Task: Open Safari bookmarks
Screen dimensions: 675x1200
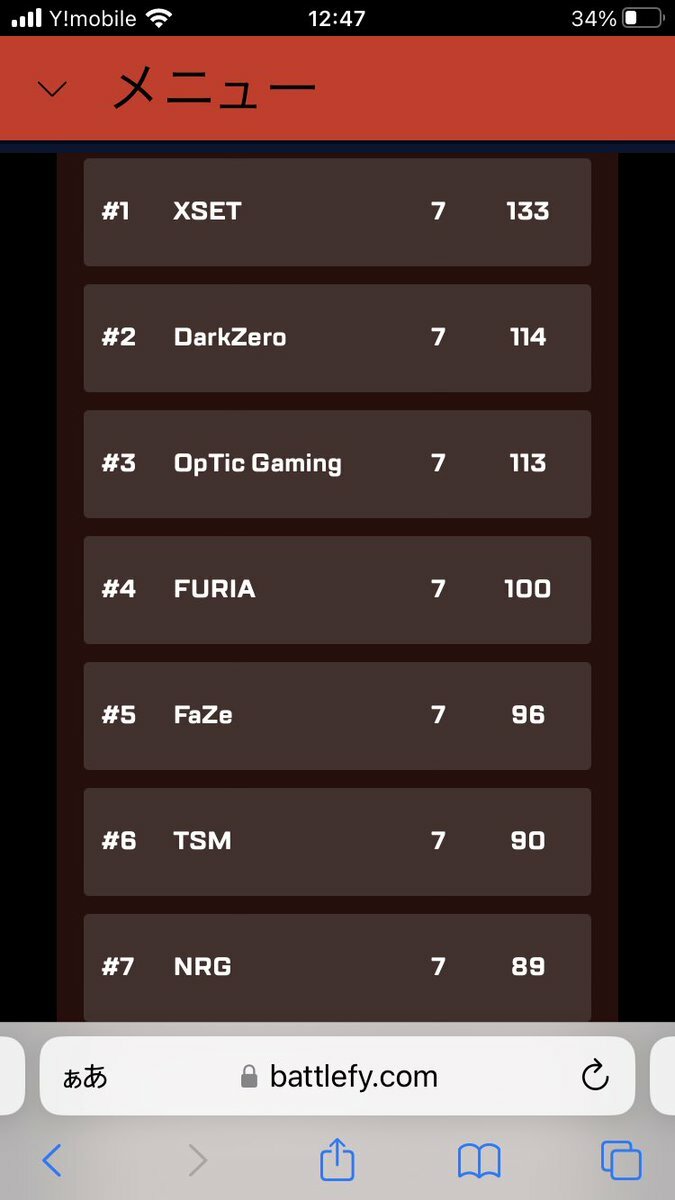Action: (x=479, y=1161)
